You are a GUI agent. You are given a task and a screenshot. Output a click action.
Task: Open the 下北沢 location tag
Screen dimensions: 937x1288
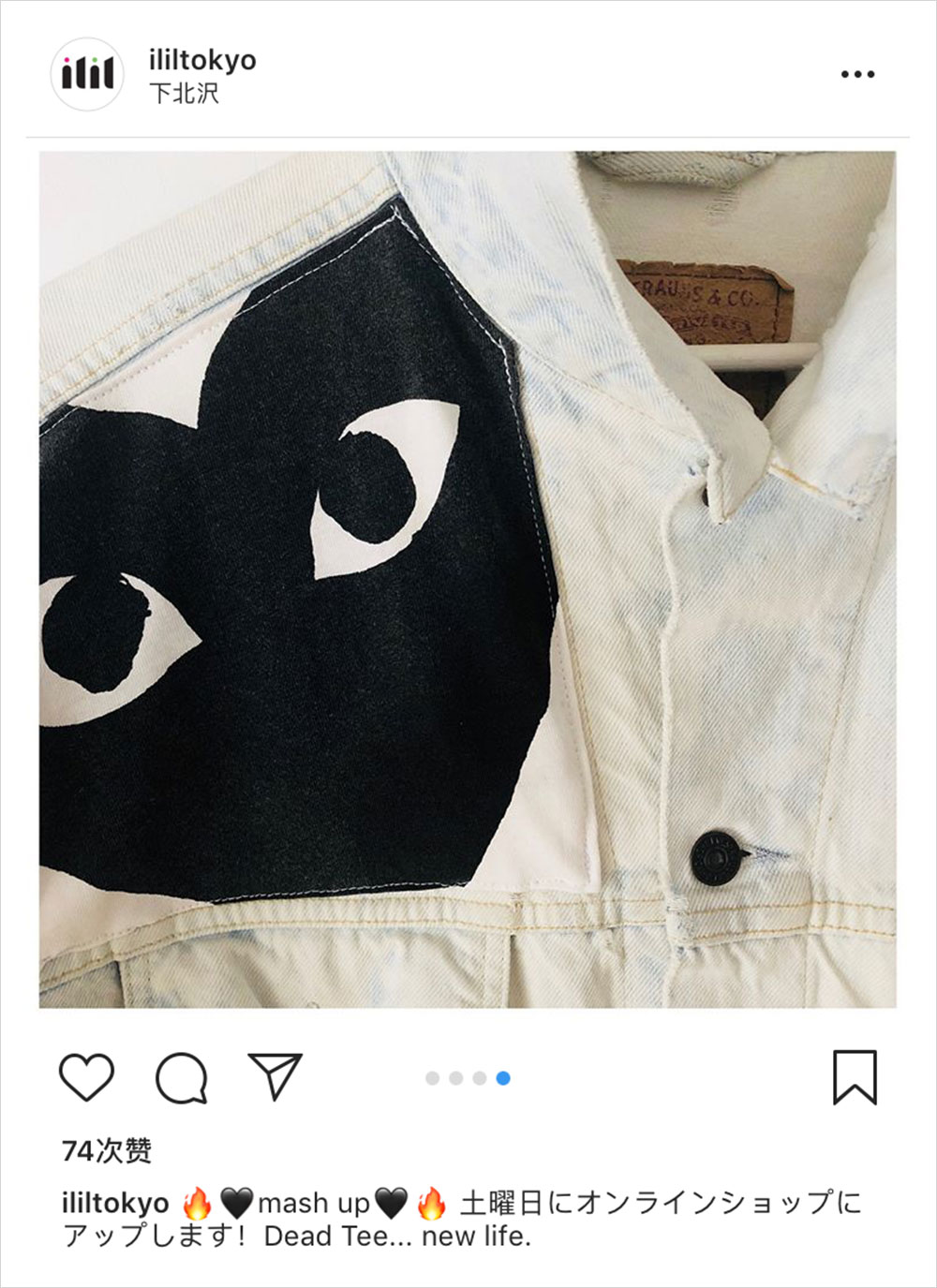[184, 94]
